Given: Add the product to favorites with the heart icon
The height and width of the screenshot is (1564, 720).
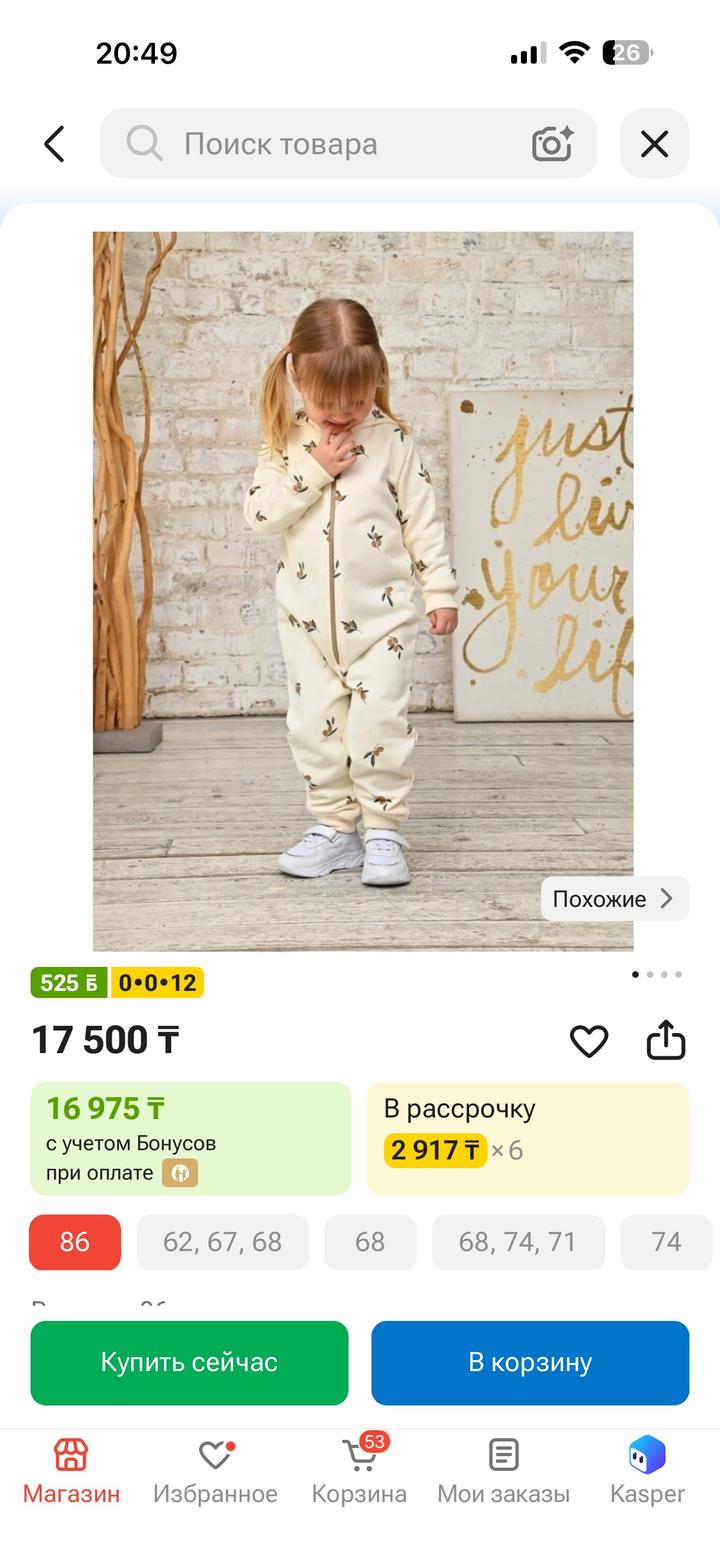Looking at the screenshot, I should tap(589, 1041).
